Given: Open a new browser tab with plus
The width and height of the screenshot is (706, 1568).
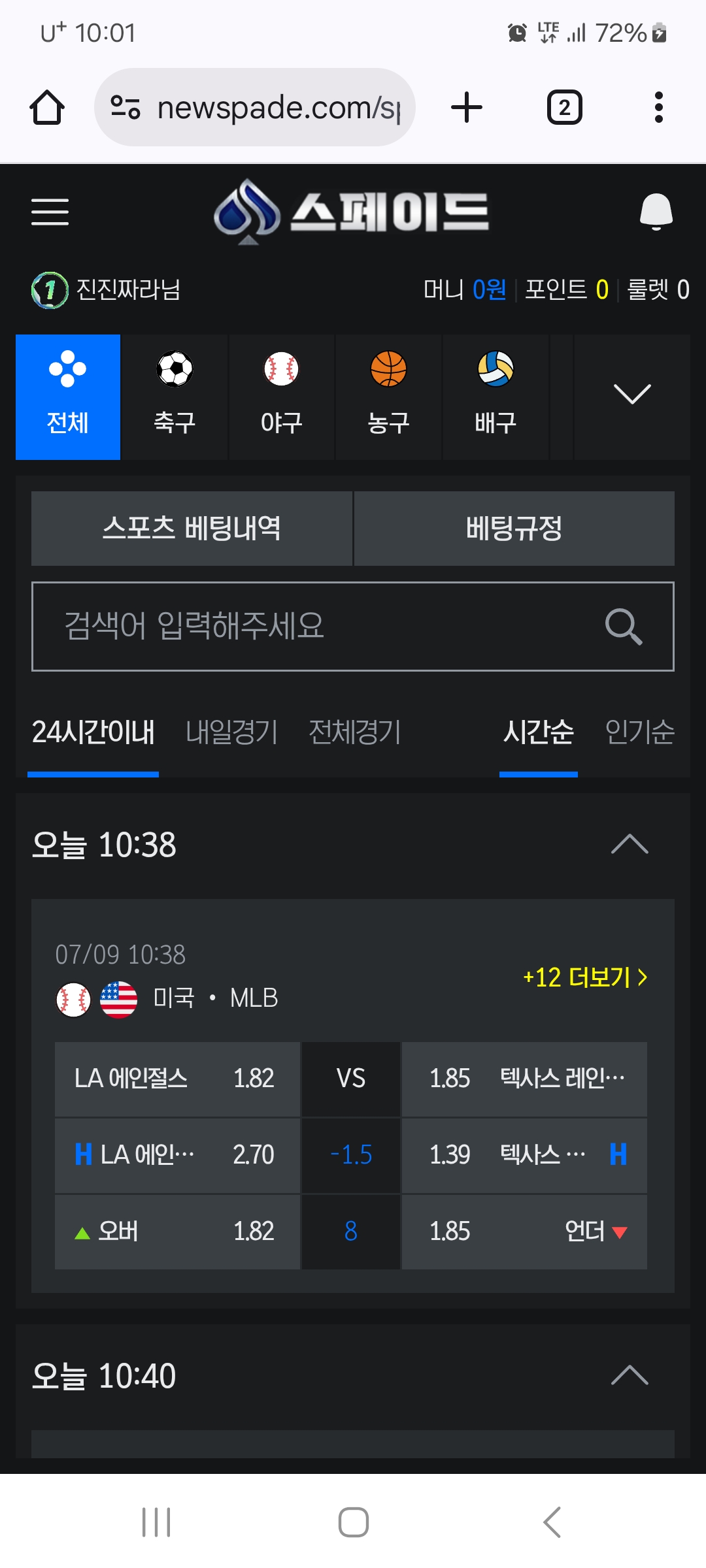Looking at the screenshot, I should tap(467, 107).
